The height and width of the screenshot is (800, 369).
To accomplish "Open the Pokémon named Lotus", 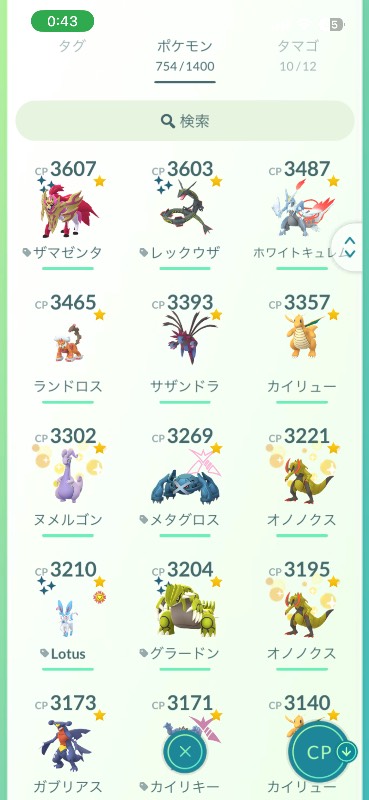I will 68,616.
